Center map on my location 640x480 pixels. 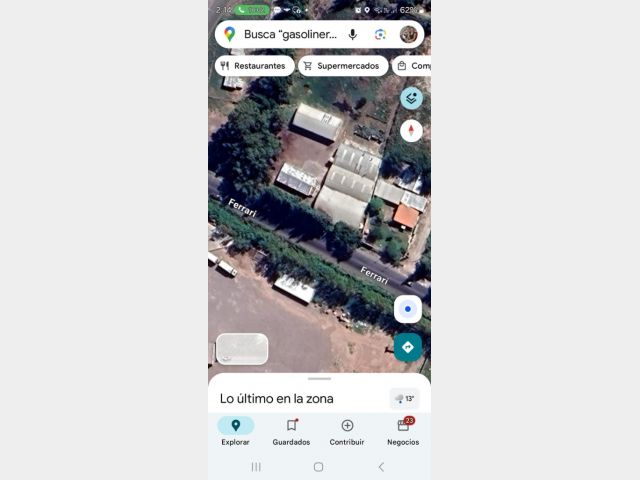pyautogui.click(x=408, y=309)
